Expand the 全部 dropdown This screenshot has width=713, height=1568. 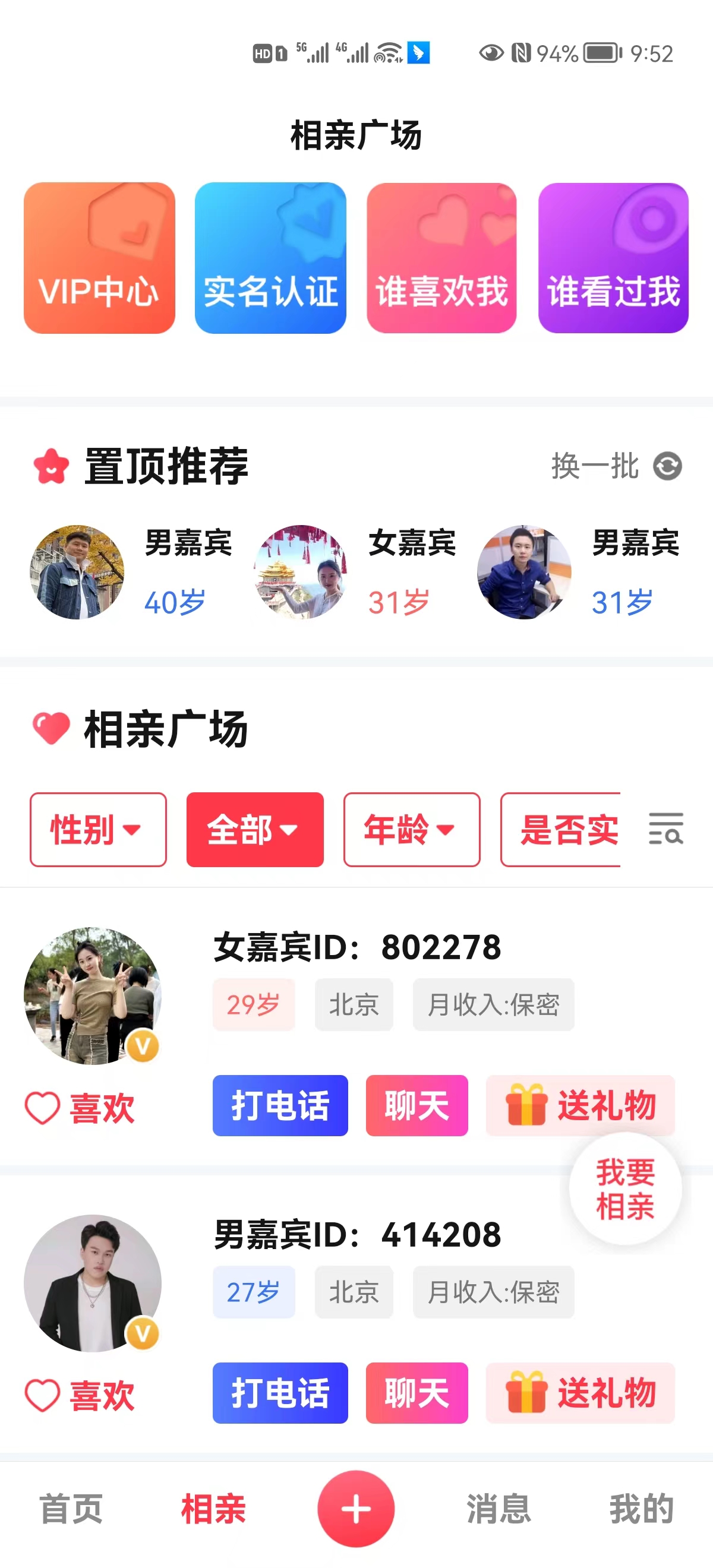[254, 830]
